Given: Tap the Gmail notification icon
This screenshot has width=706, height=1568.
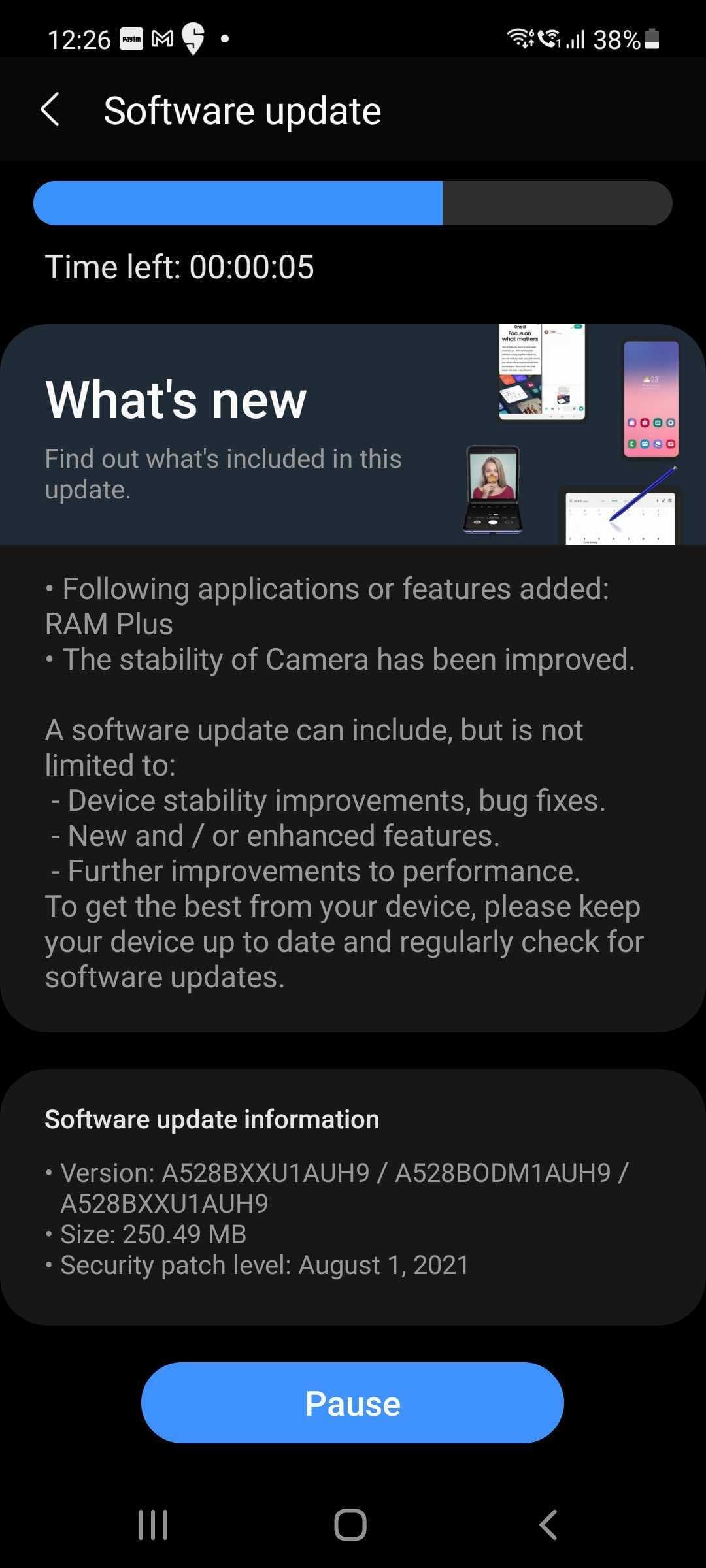Looking at the screenshot, I should (161, 39).
